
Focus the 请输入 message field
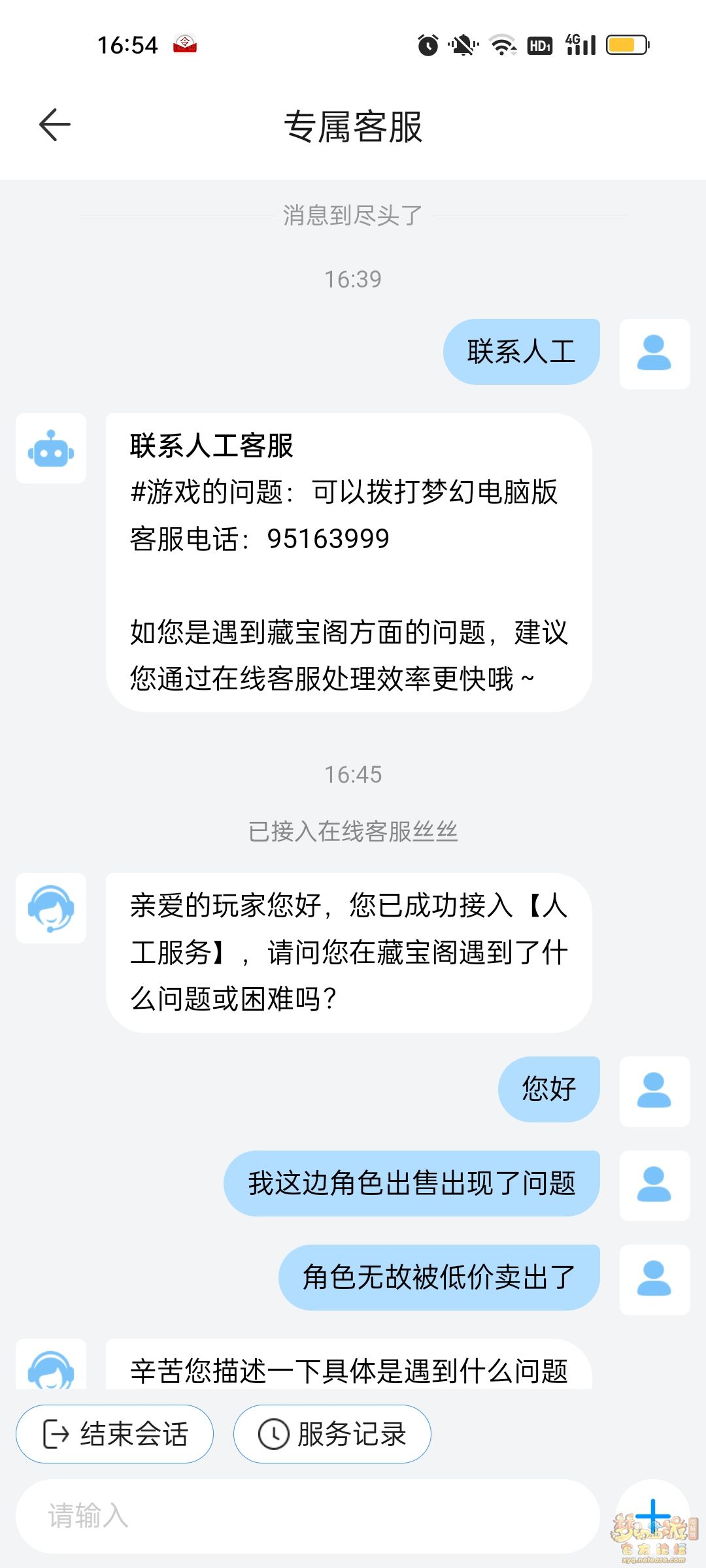point(307,1516)
